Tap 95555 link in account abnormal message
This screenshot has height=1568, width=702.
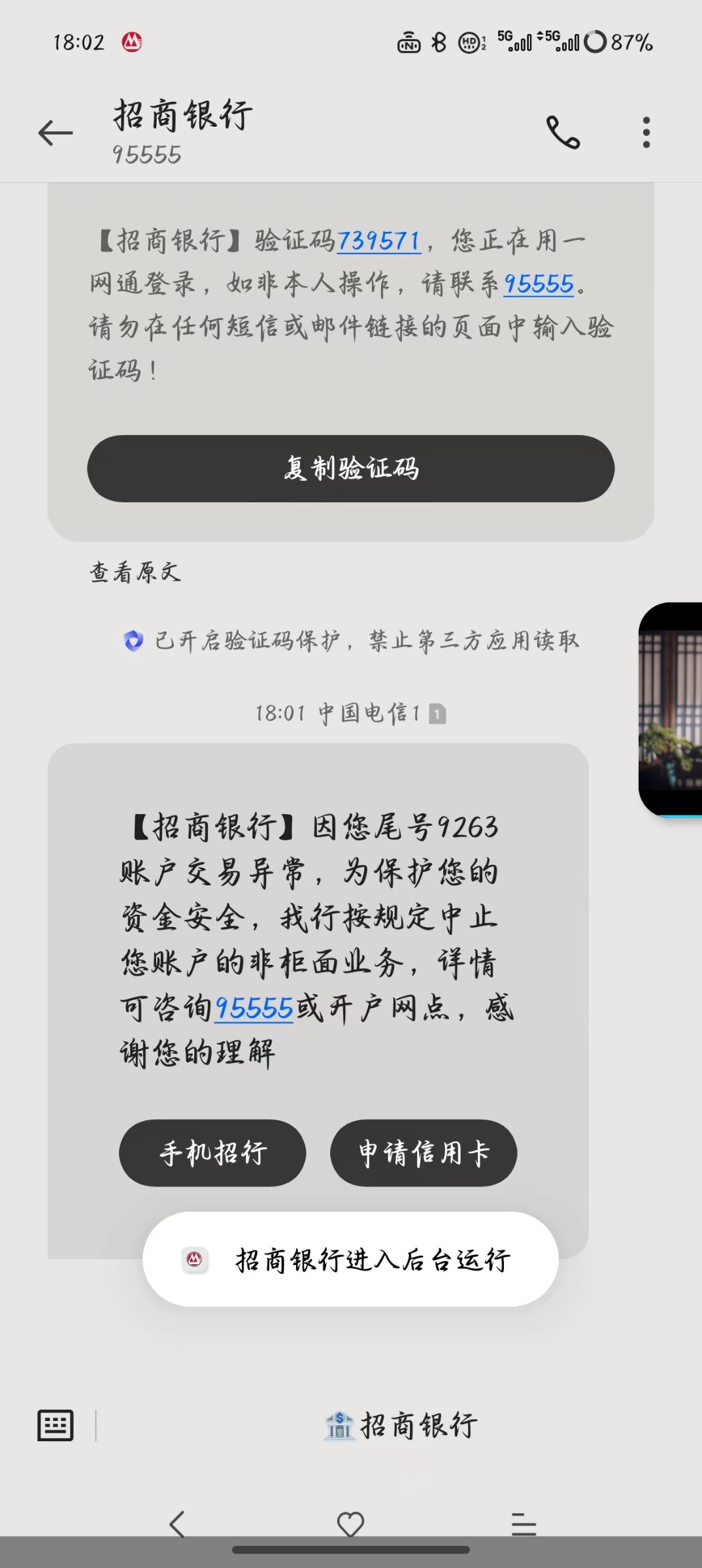tap(254, 1008)
